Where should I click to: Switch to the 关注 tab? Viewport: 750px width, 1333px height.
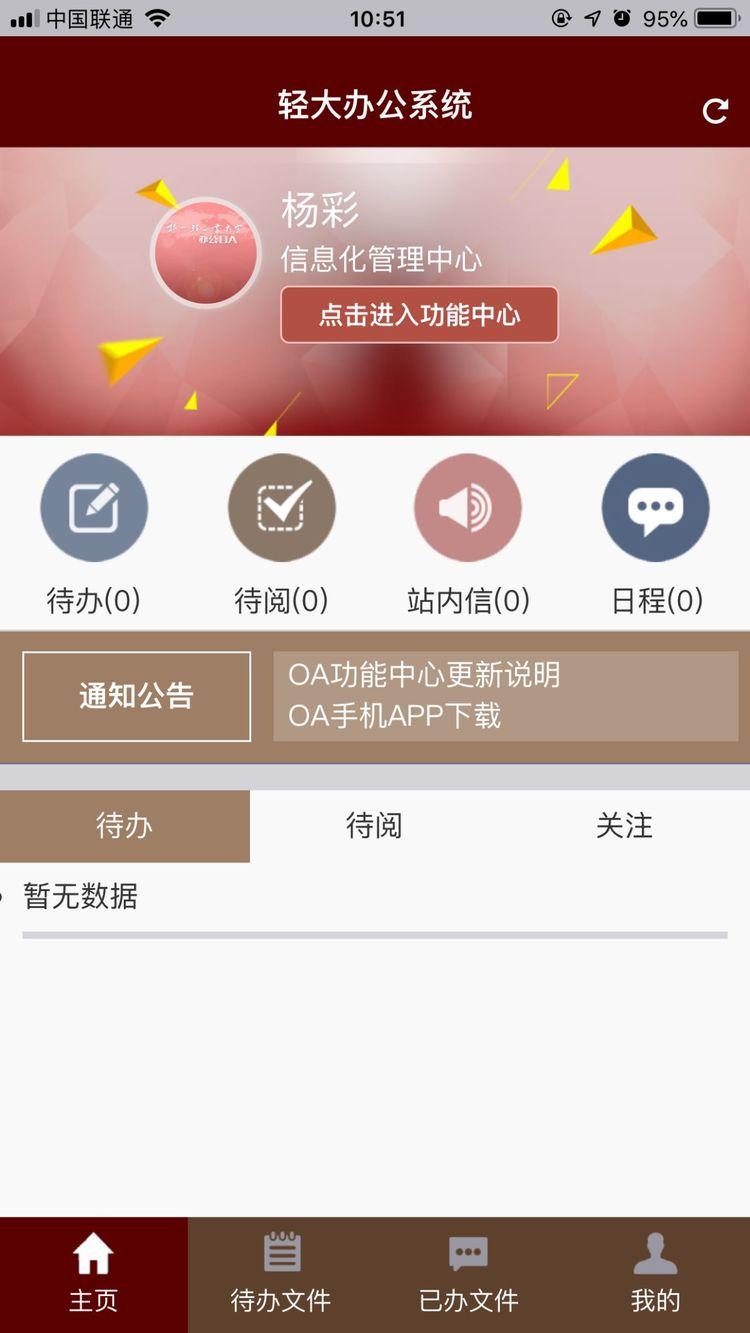[x=624, y=826]
